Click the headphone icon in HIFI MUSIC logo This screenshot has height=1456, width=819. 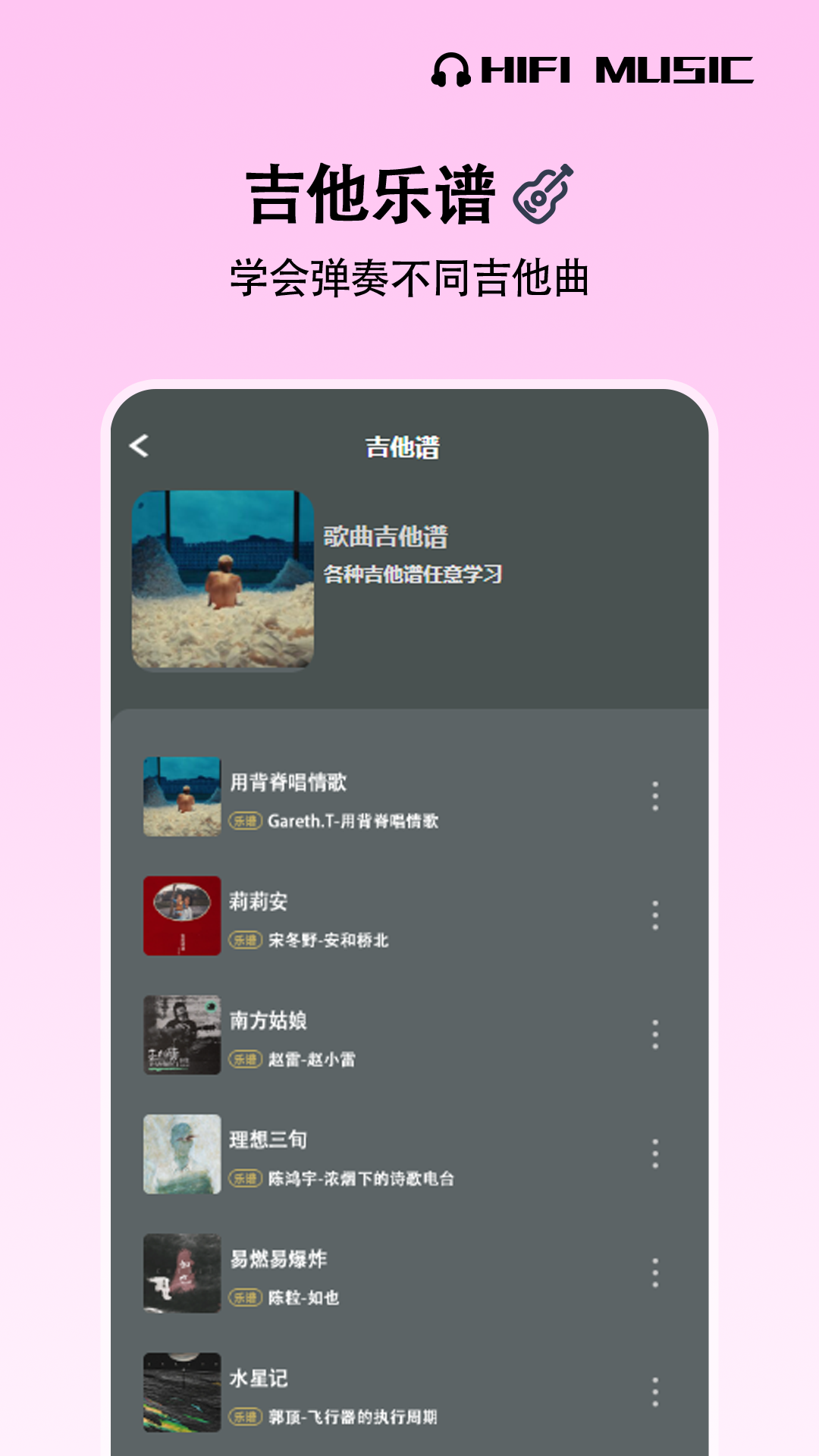pos(450,71)
